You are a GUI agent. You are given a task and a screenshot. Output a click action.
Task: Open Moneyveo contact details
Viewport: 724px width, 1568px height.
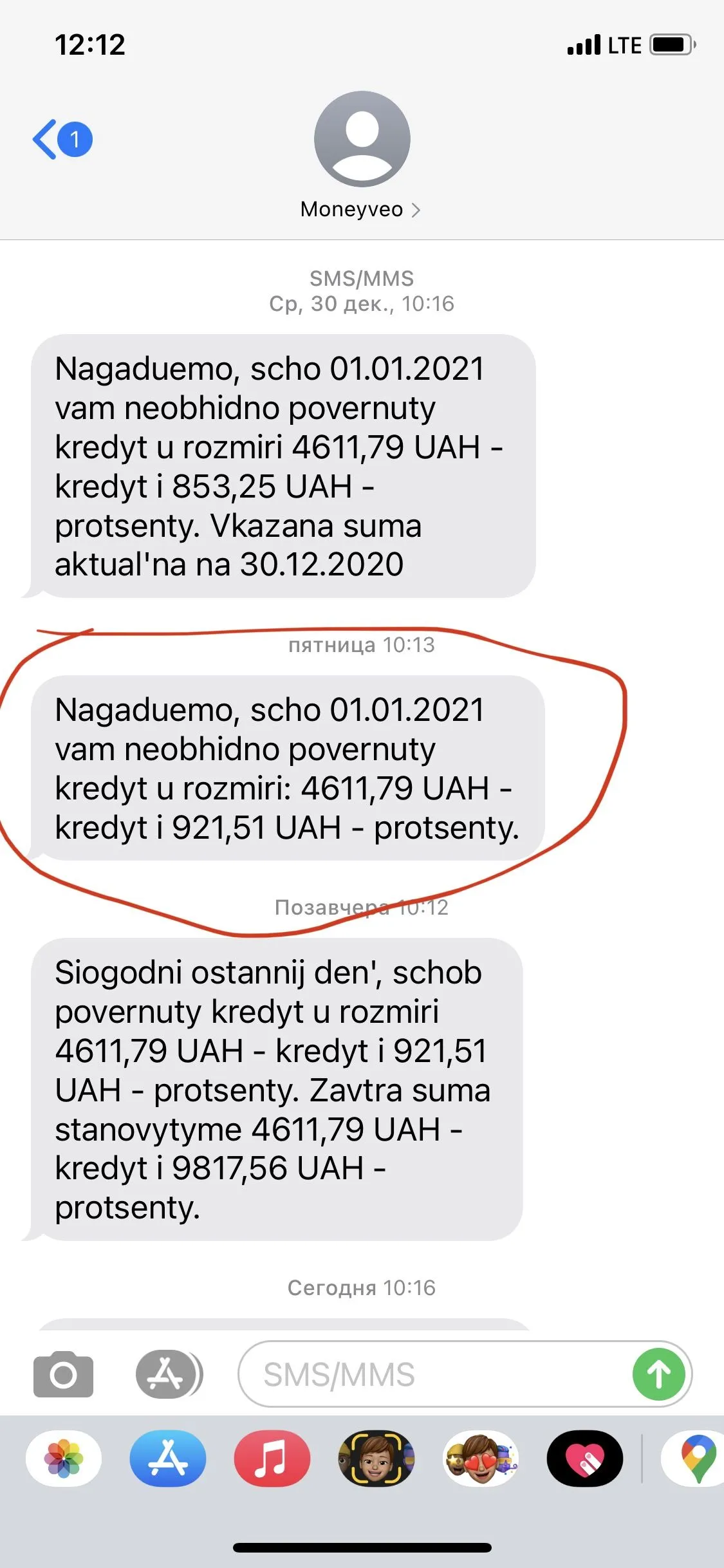pyautogui.click(x=360, y=209)
